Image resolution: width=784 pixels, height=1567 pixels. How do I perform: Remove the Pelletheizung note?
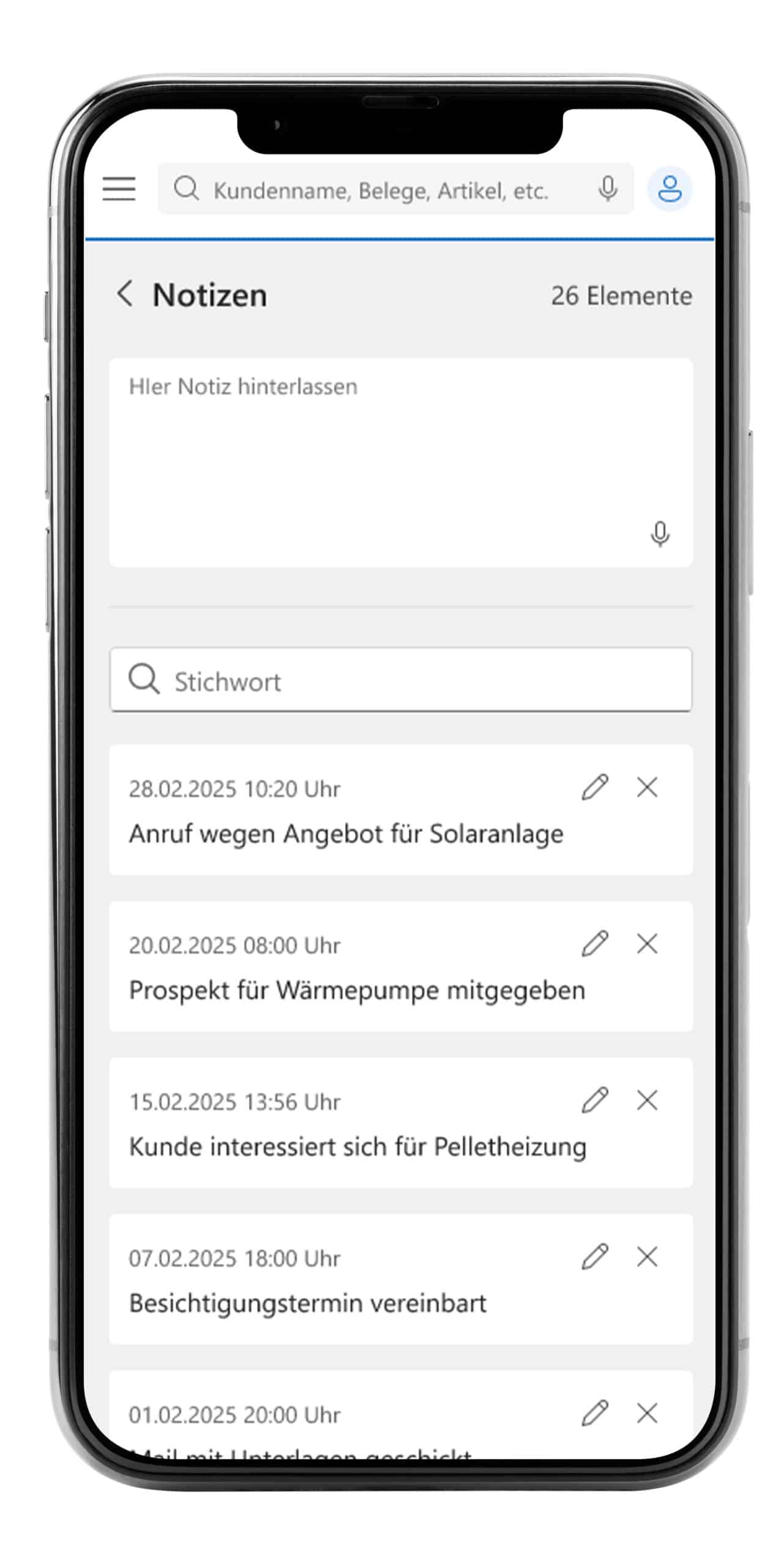[647, 1100]
